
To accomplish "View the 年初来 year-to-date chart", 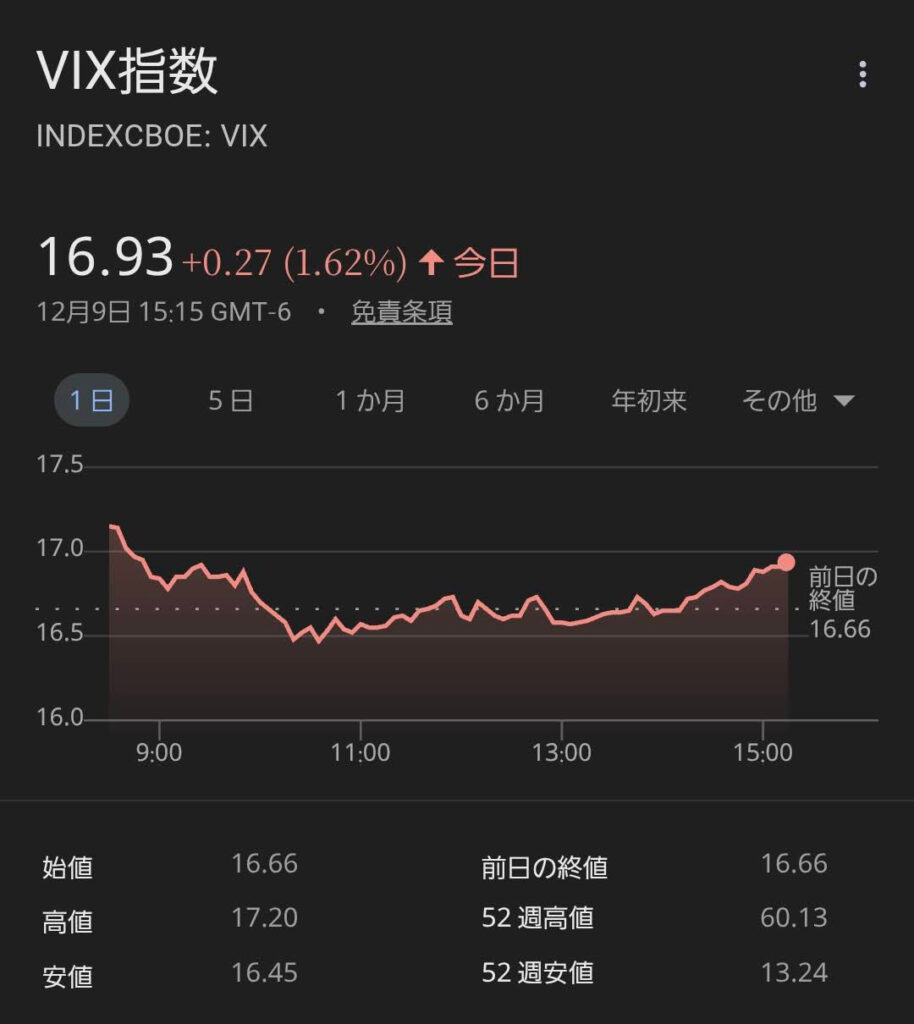I will [x=649, y=401].
